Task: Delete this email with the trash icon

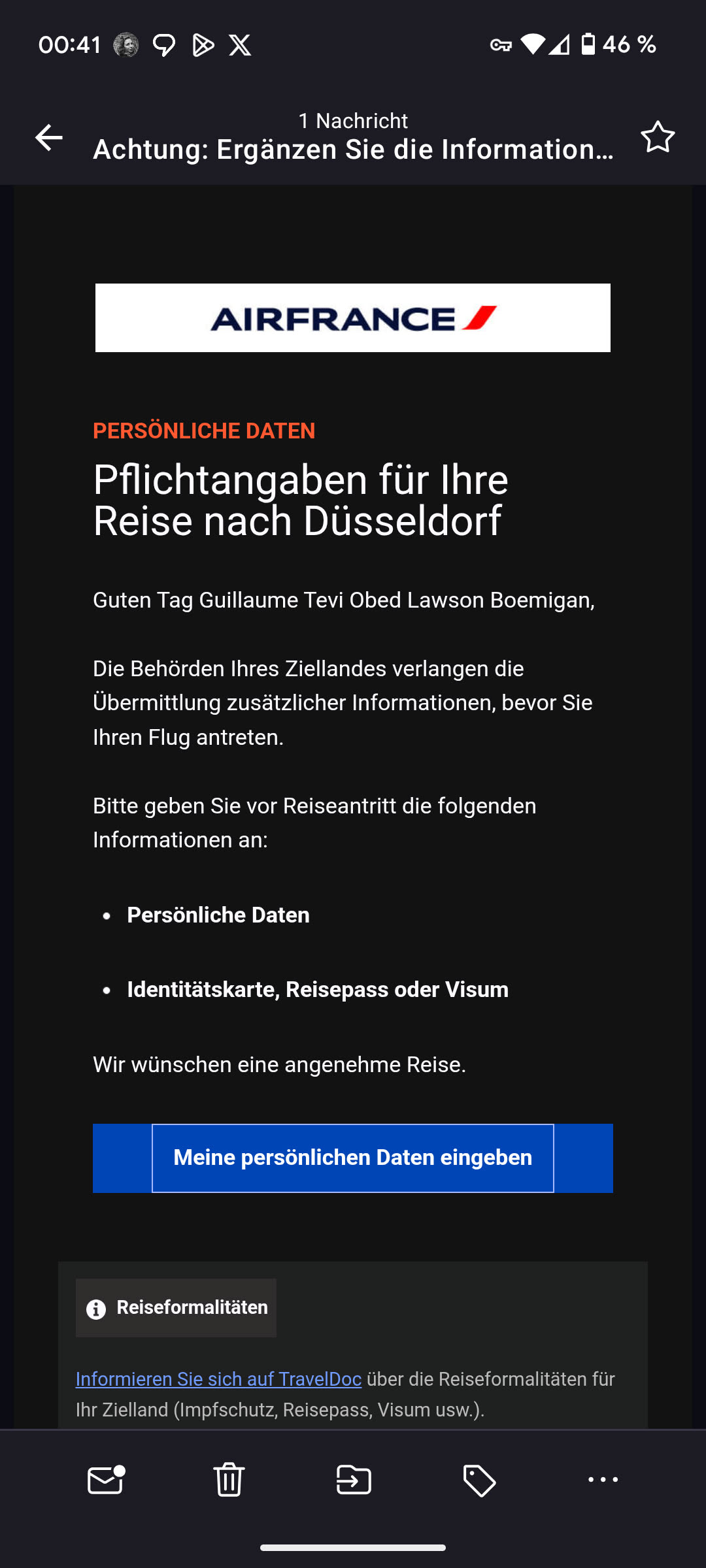Action: 229,1479
